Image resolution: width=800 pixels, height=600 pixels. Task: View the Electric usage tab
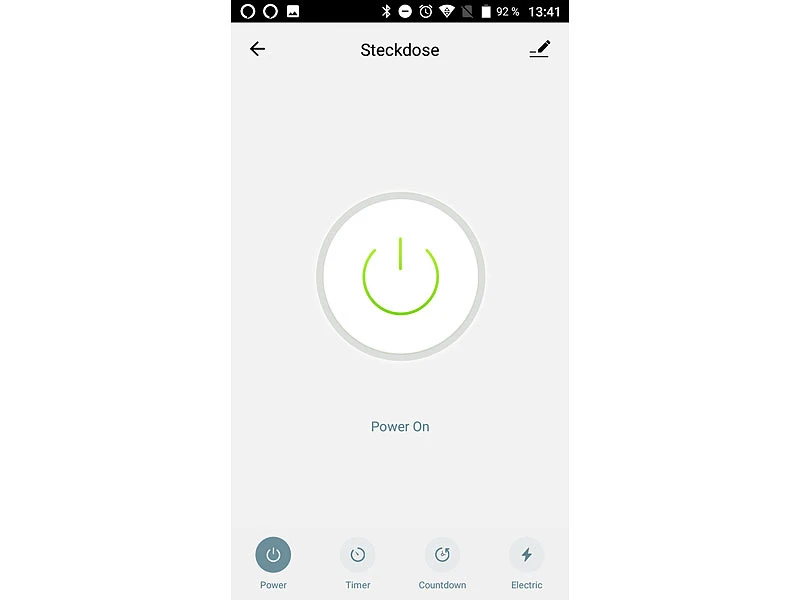pos(527,555)
